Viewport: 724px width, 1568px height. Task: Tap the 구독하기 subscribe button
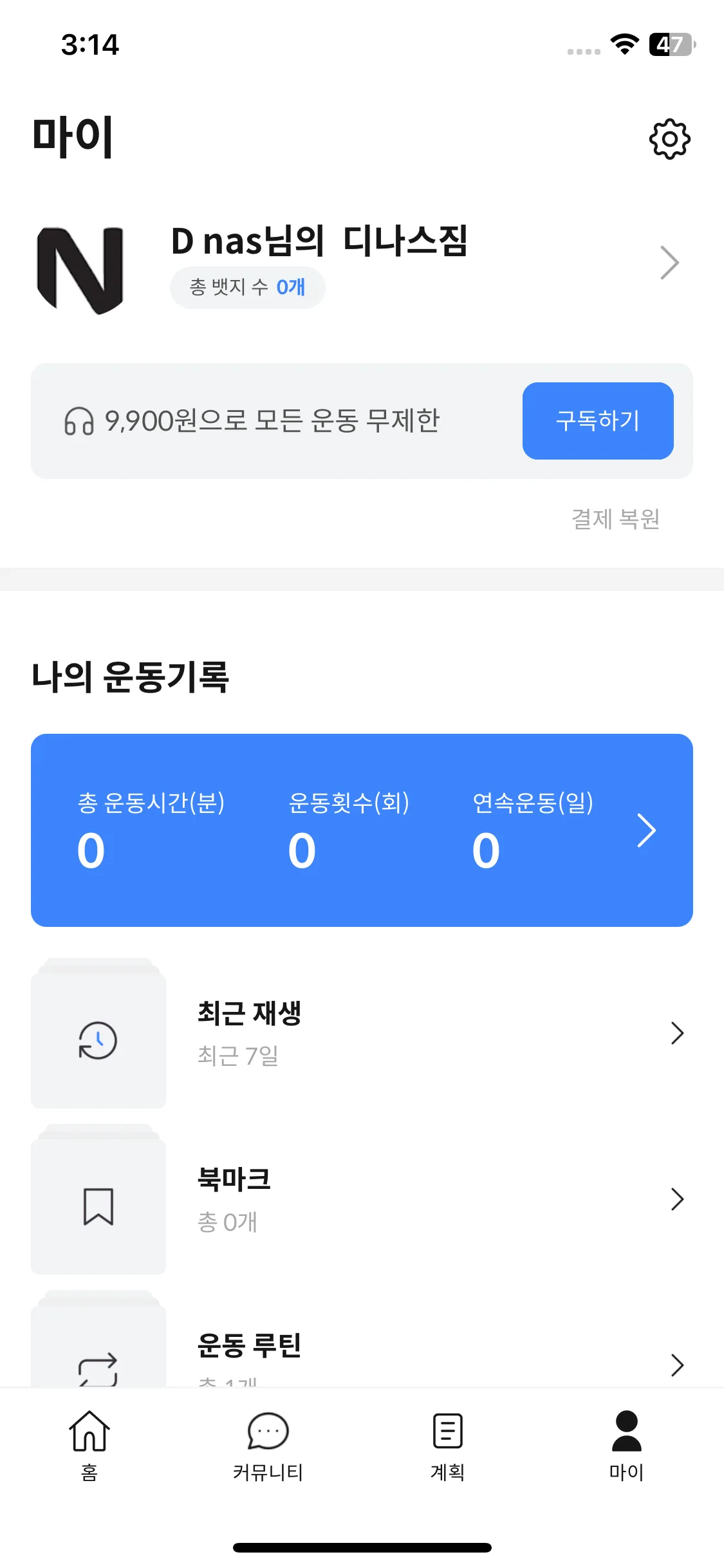[597, 421]
